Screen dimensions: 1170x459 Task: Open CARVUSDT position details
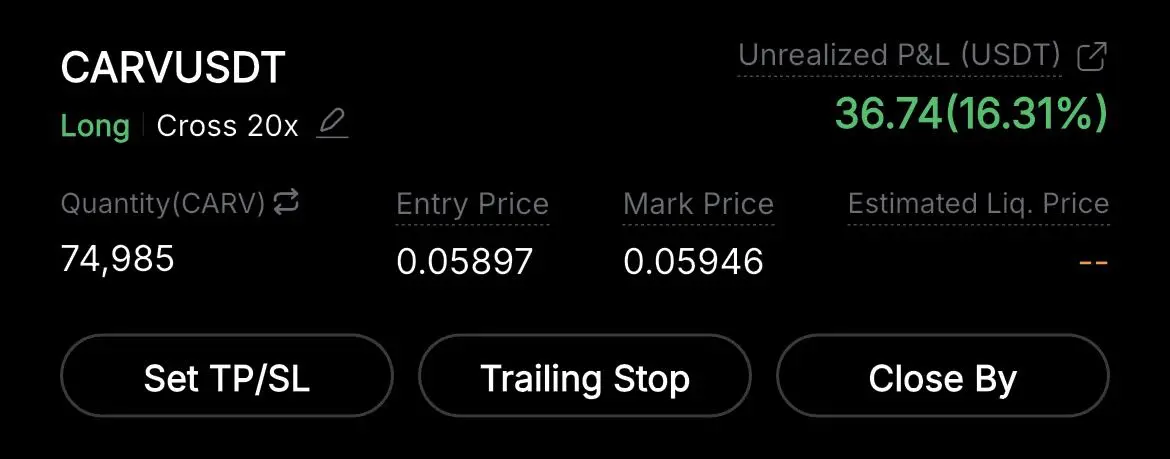[173, 69]
